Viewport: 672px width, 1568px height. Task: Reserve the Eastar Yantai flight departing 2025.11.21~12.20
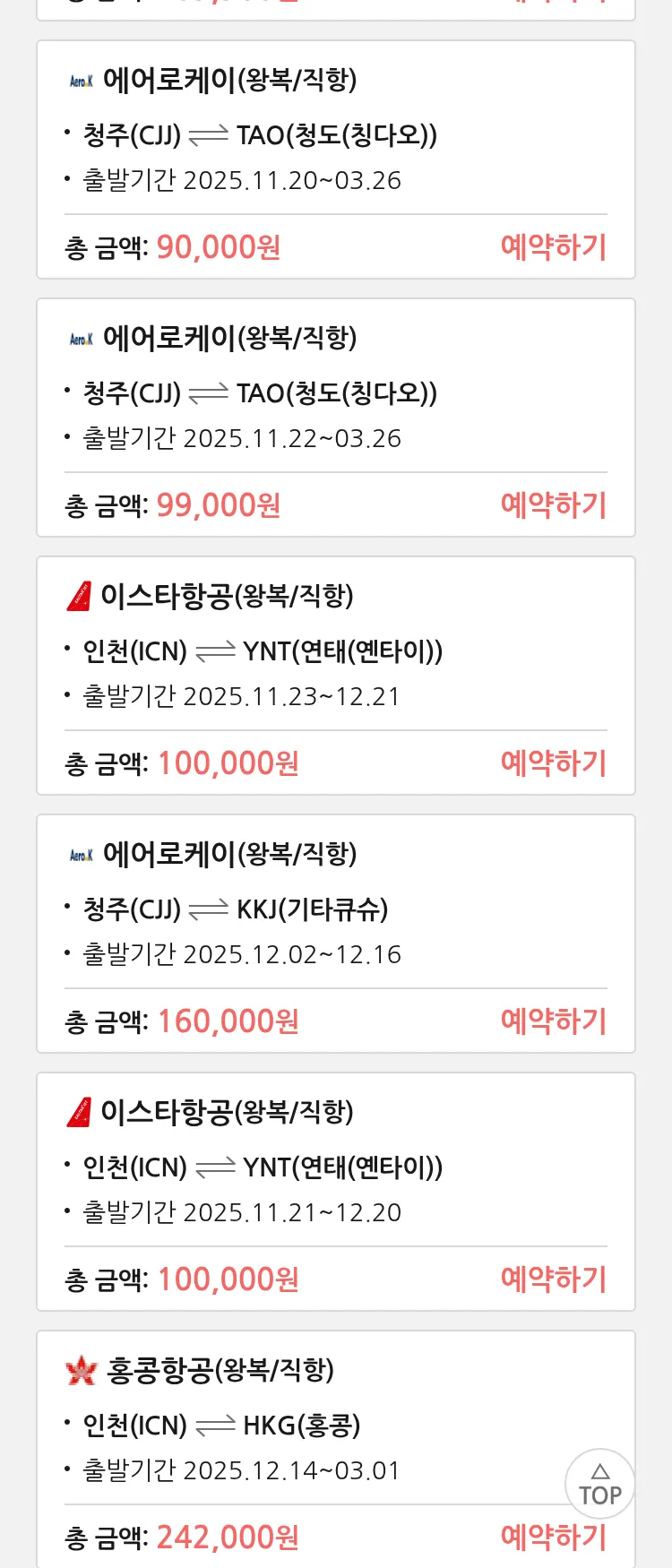[x=553, y=1279]
